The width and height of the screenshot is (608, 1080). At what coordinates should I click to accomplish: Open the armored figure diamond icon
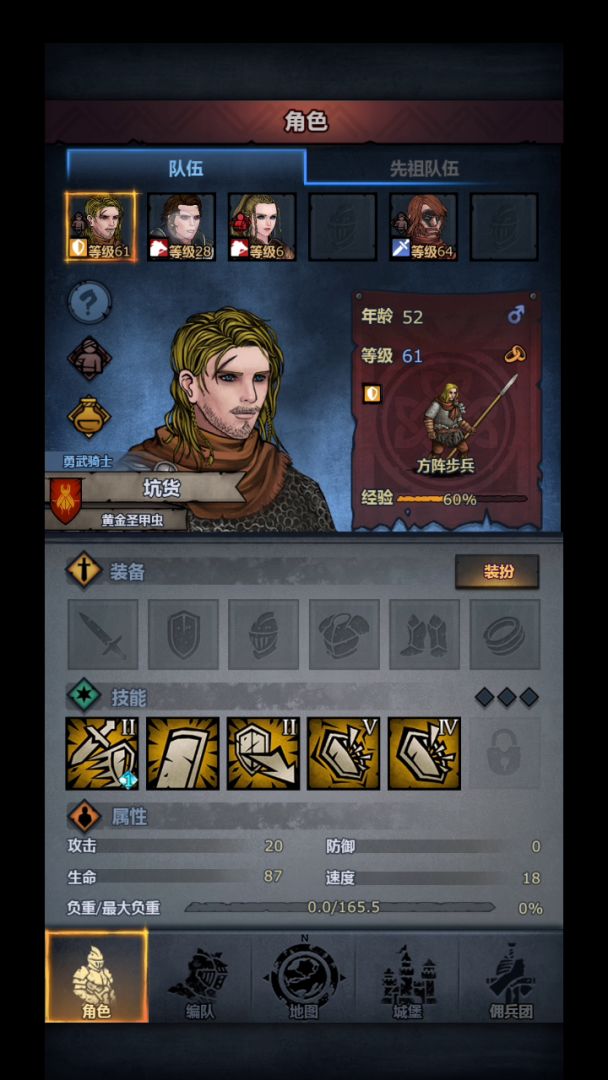click(x=90, y=358)
